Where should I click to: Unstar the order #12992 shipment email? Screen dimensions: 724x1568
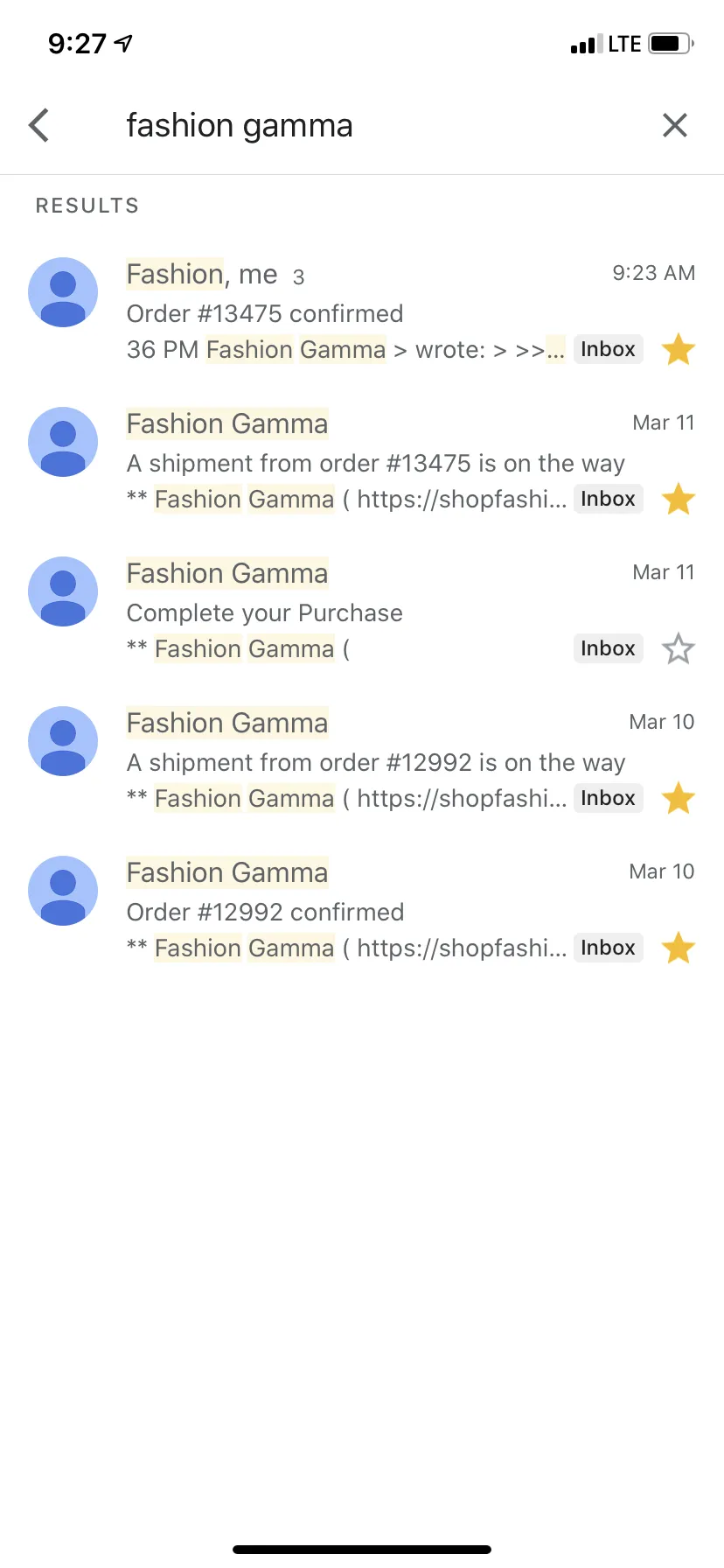[x=678, y=798]
